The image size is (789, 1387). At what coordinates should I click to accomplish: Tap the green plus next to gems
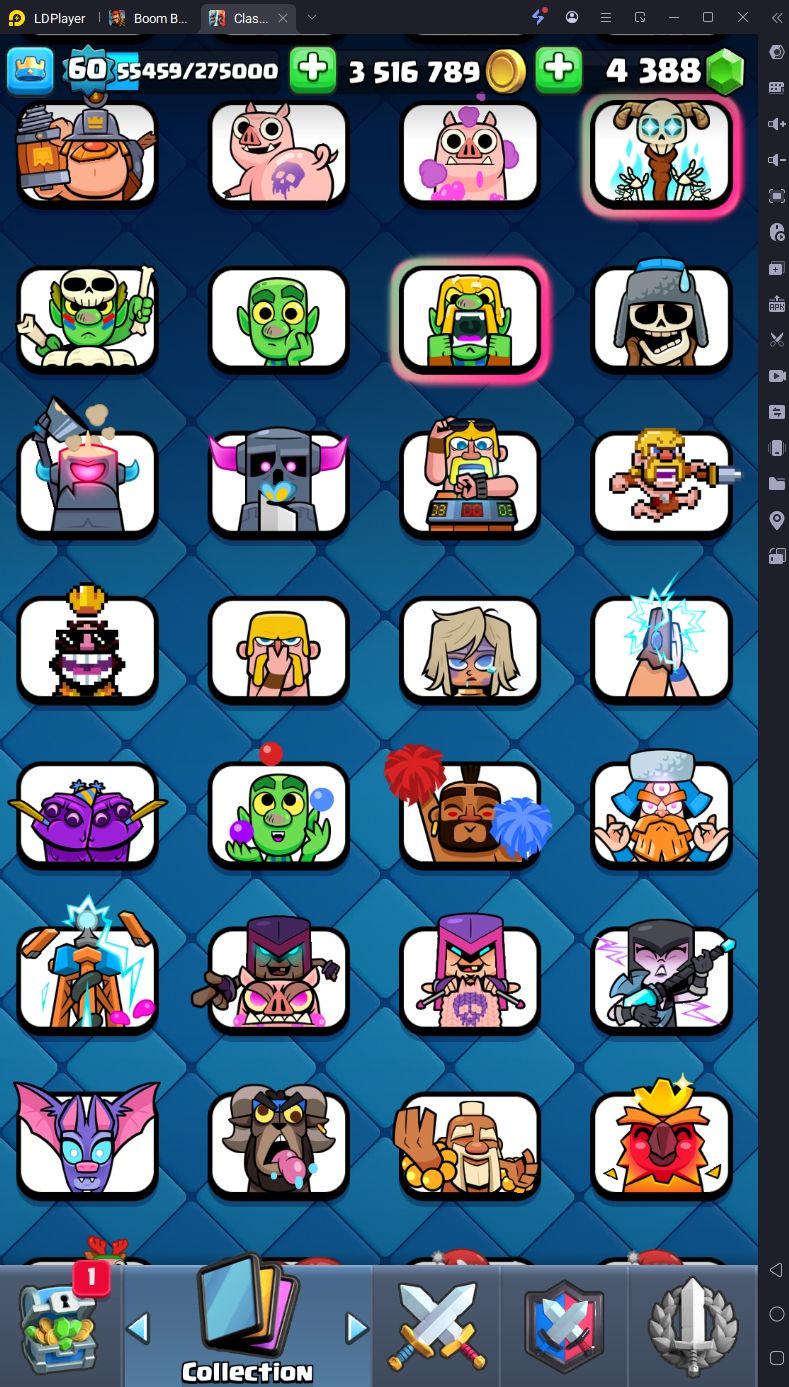(559, 70)
